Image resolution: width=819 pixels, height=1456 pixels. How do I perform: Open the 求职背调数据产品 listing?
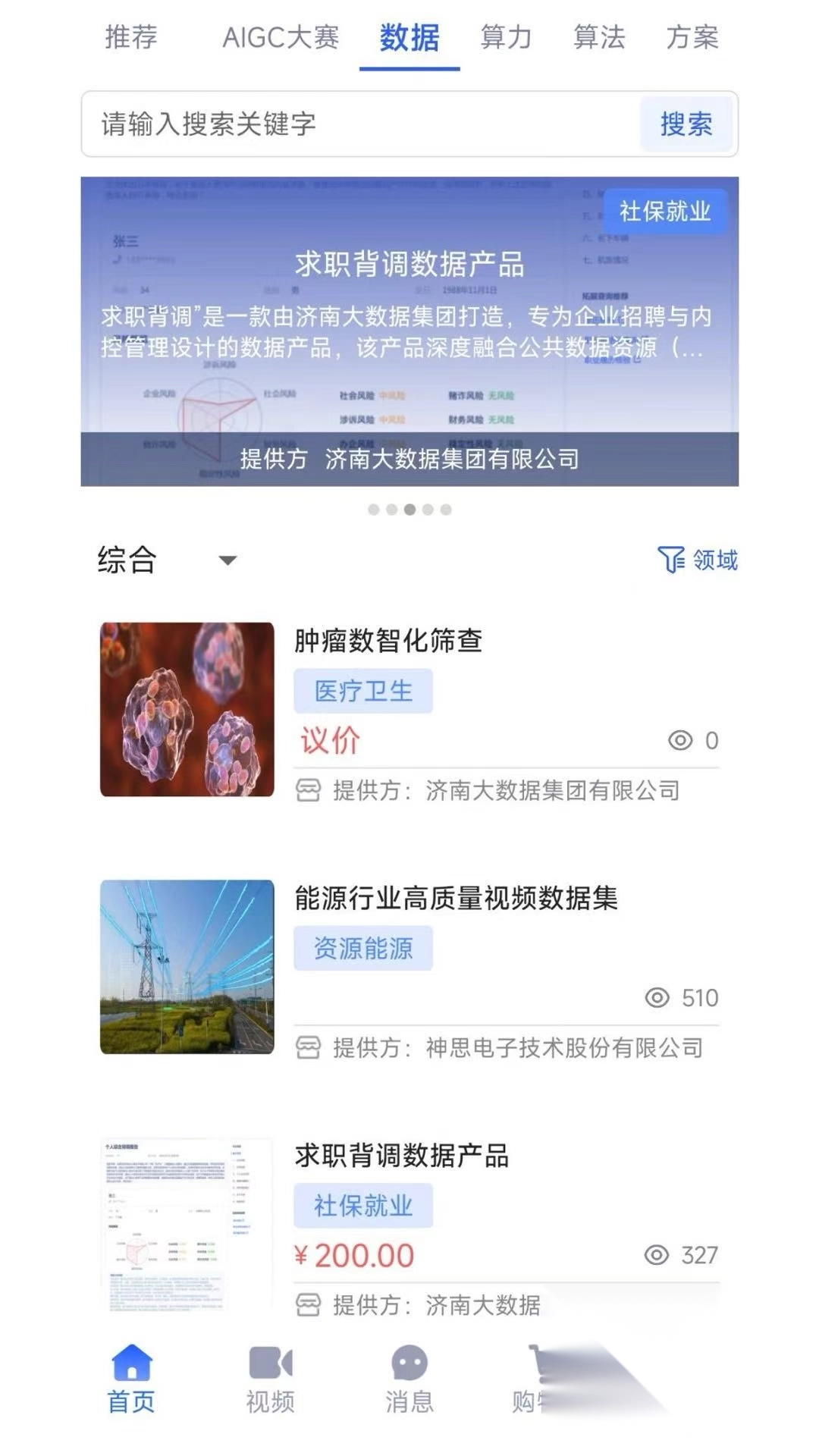click(402, 1158)
